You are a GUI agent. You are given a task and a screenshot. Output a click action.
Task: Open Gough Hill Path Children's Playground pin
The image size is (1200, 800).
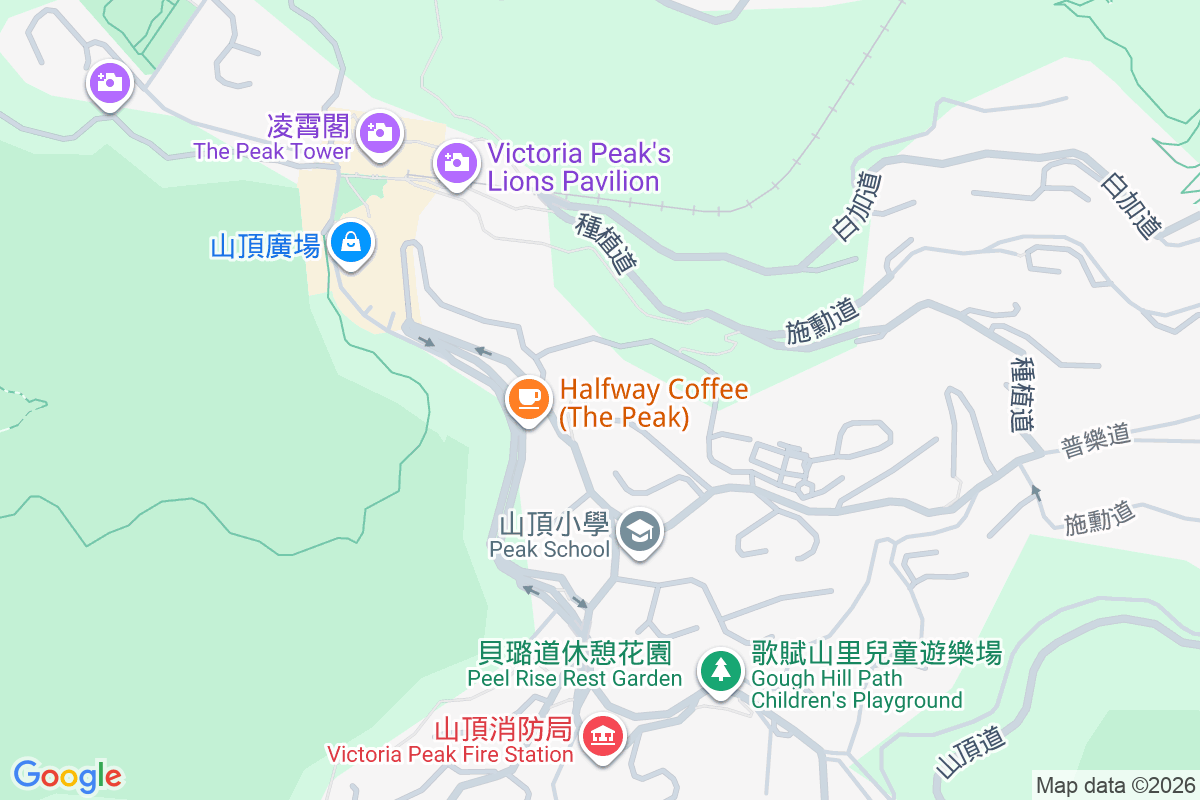pos(719,670)
